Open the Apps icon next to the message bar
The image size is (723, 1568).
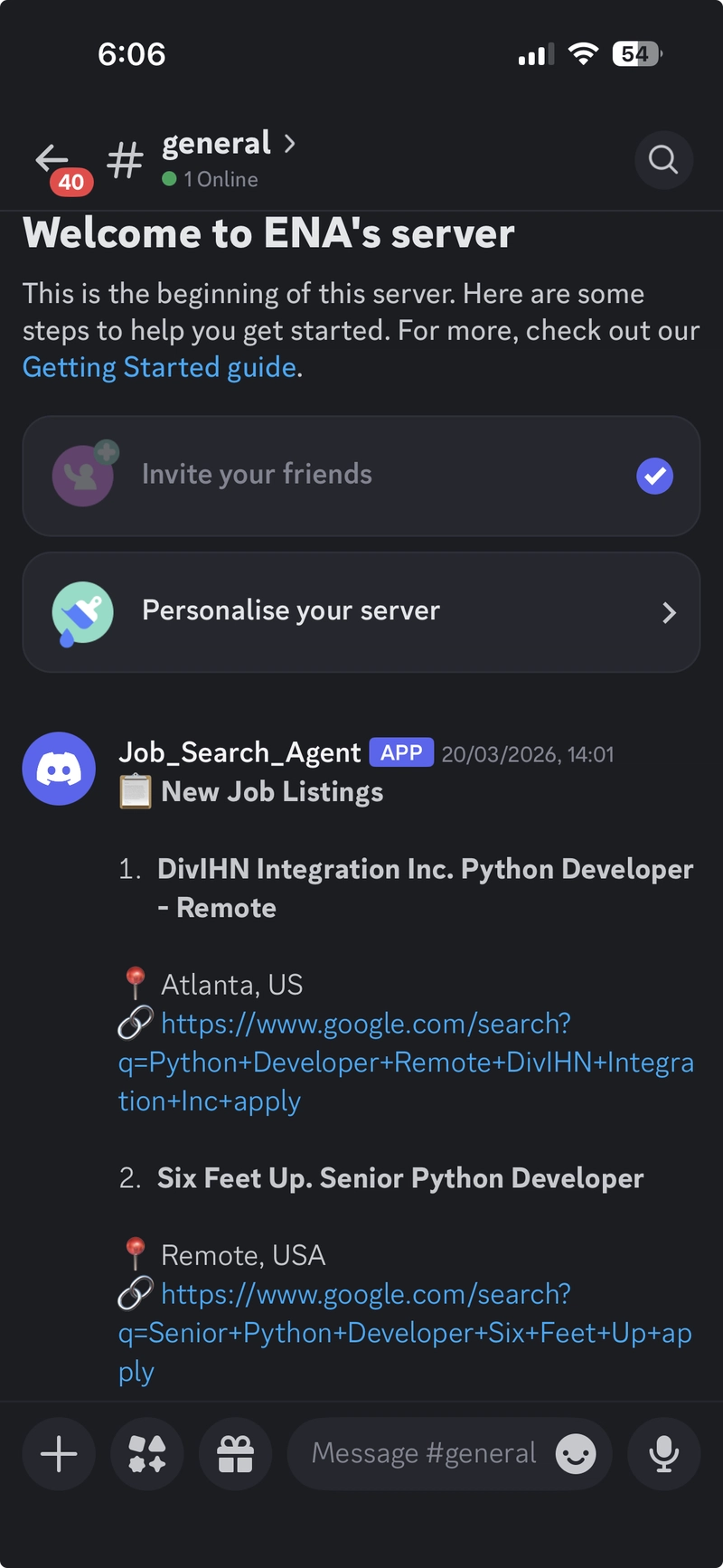tap(146, 1453)
